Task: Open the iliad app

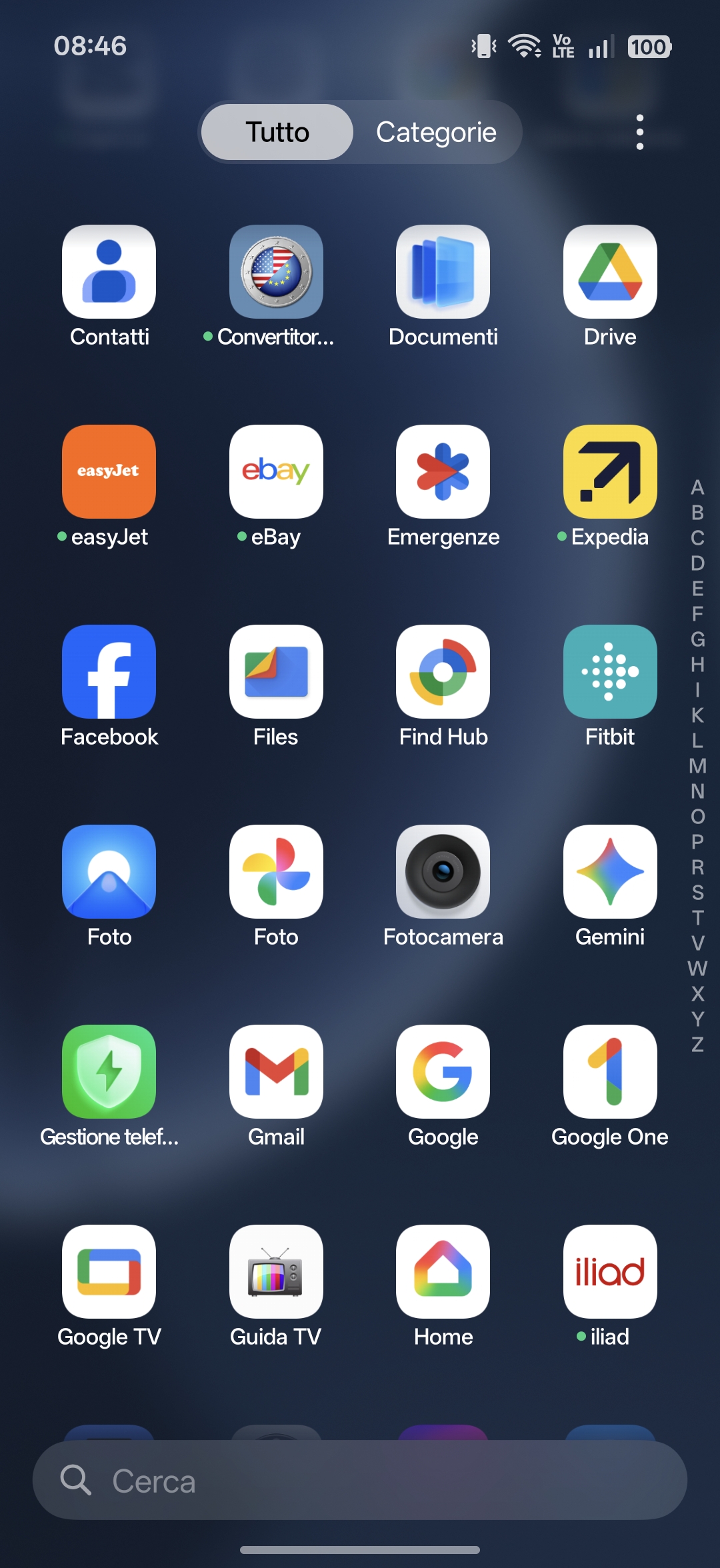Action: [609, 1272]
